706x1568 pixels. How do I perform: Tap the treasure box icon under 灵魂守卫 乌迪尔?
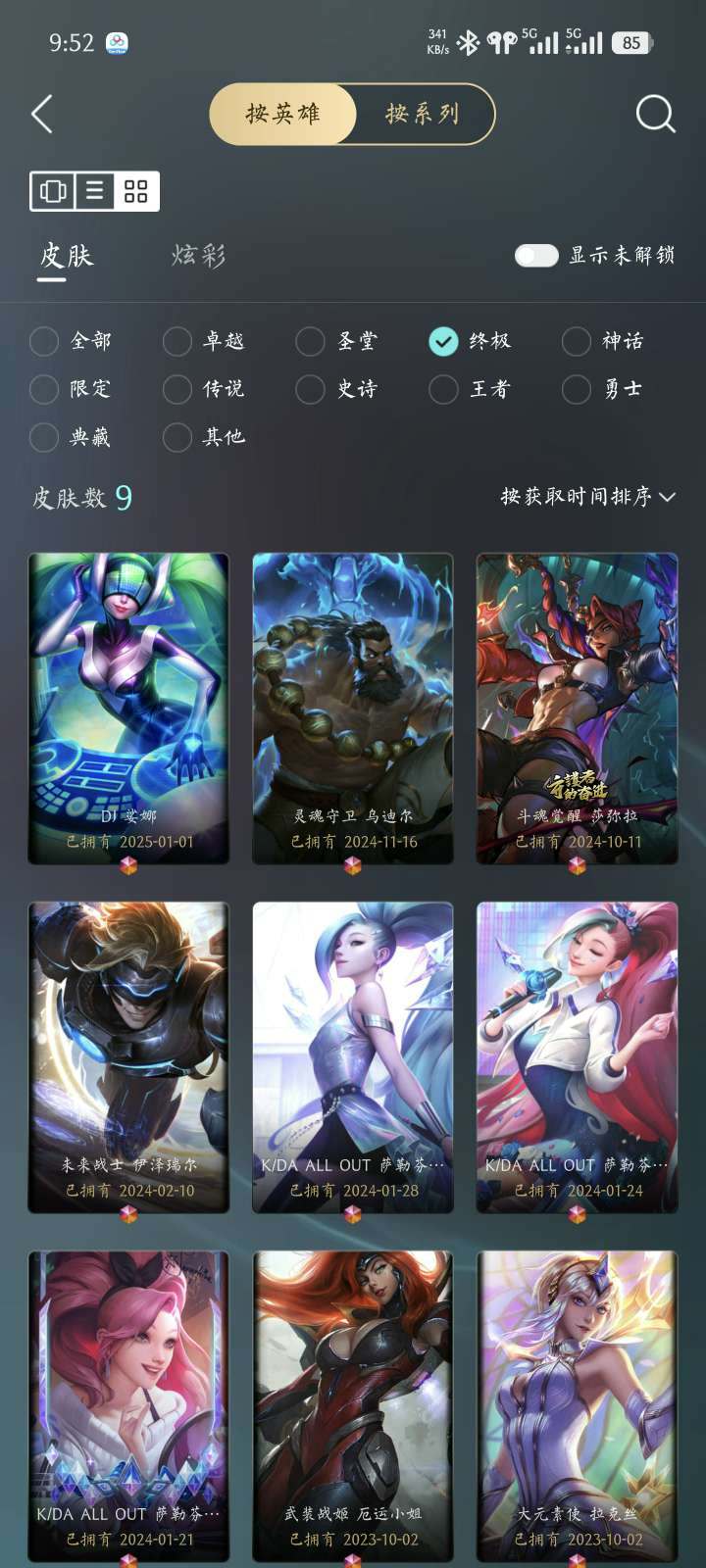point(353,867)
